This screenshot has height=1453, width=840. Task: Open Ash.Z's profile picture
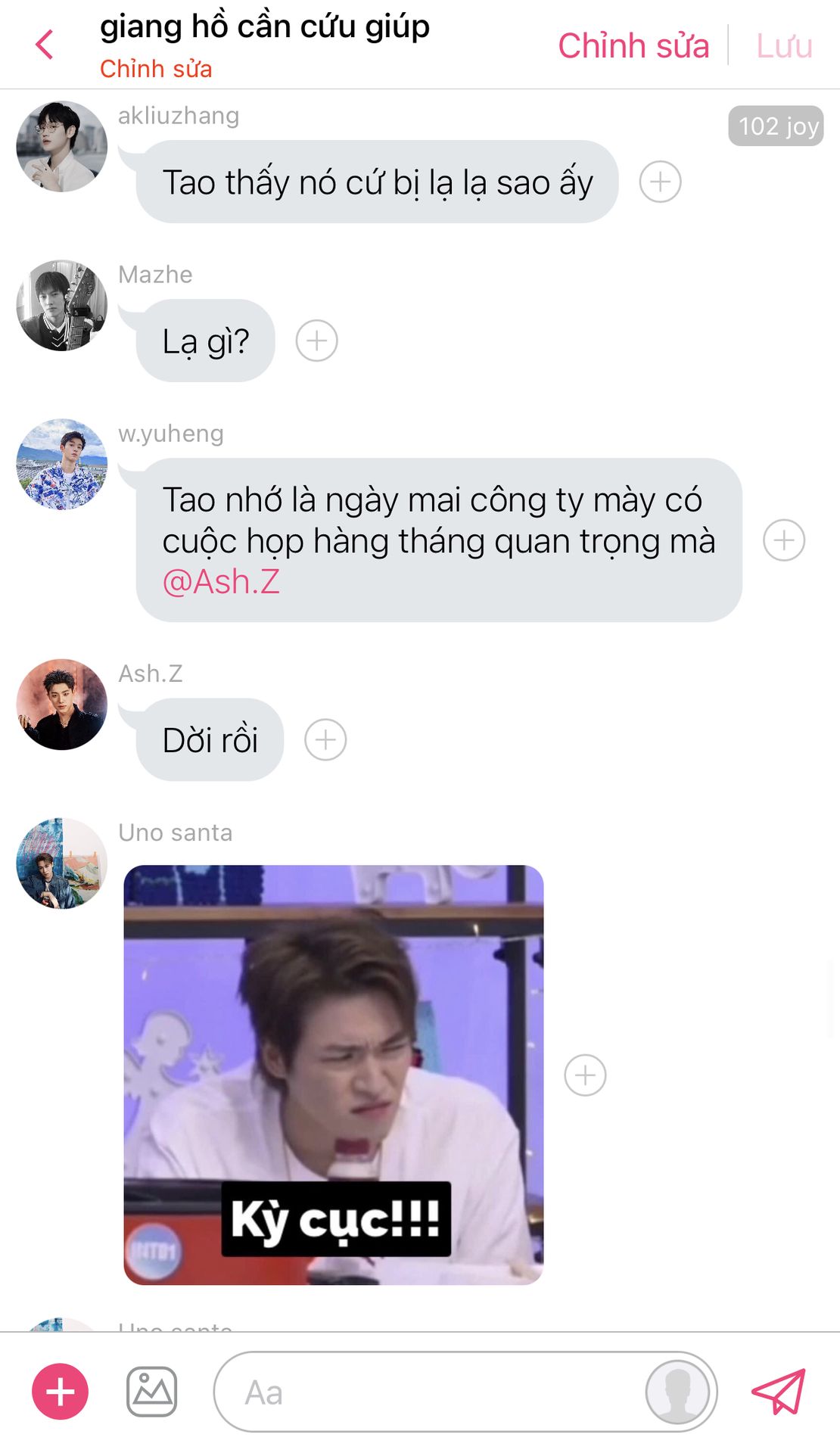click(x=62, y=704)
